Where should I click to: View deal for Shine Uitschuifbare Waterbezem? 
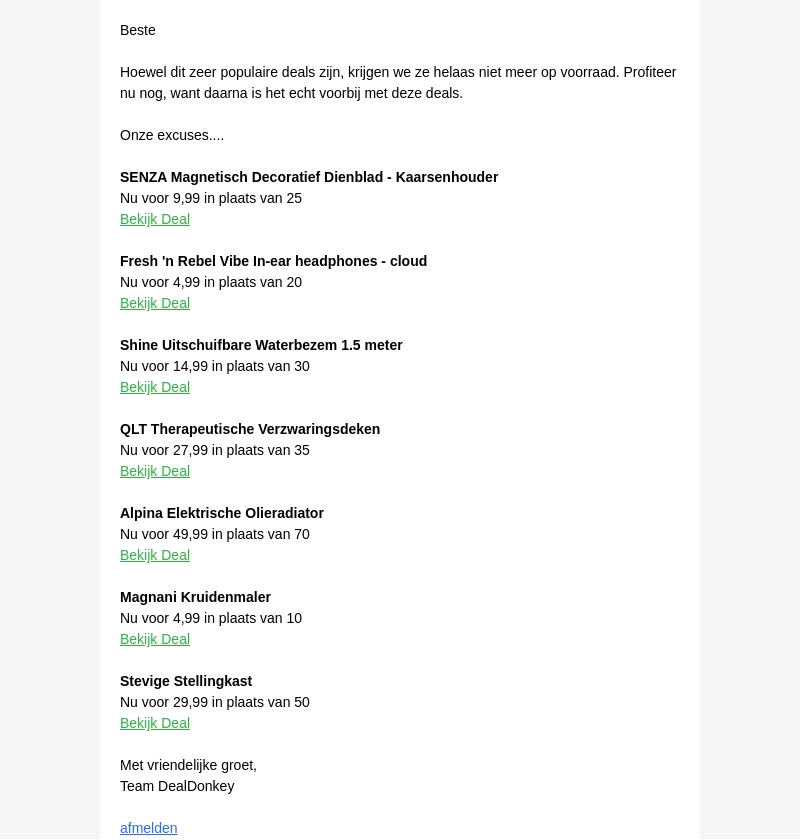tap(155, 387)
